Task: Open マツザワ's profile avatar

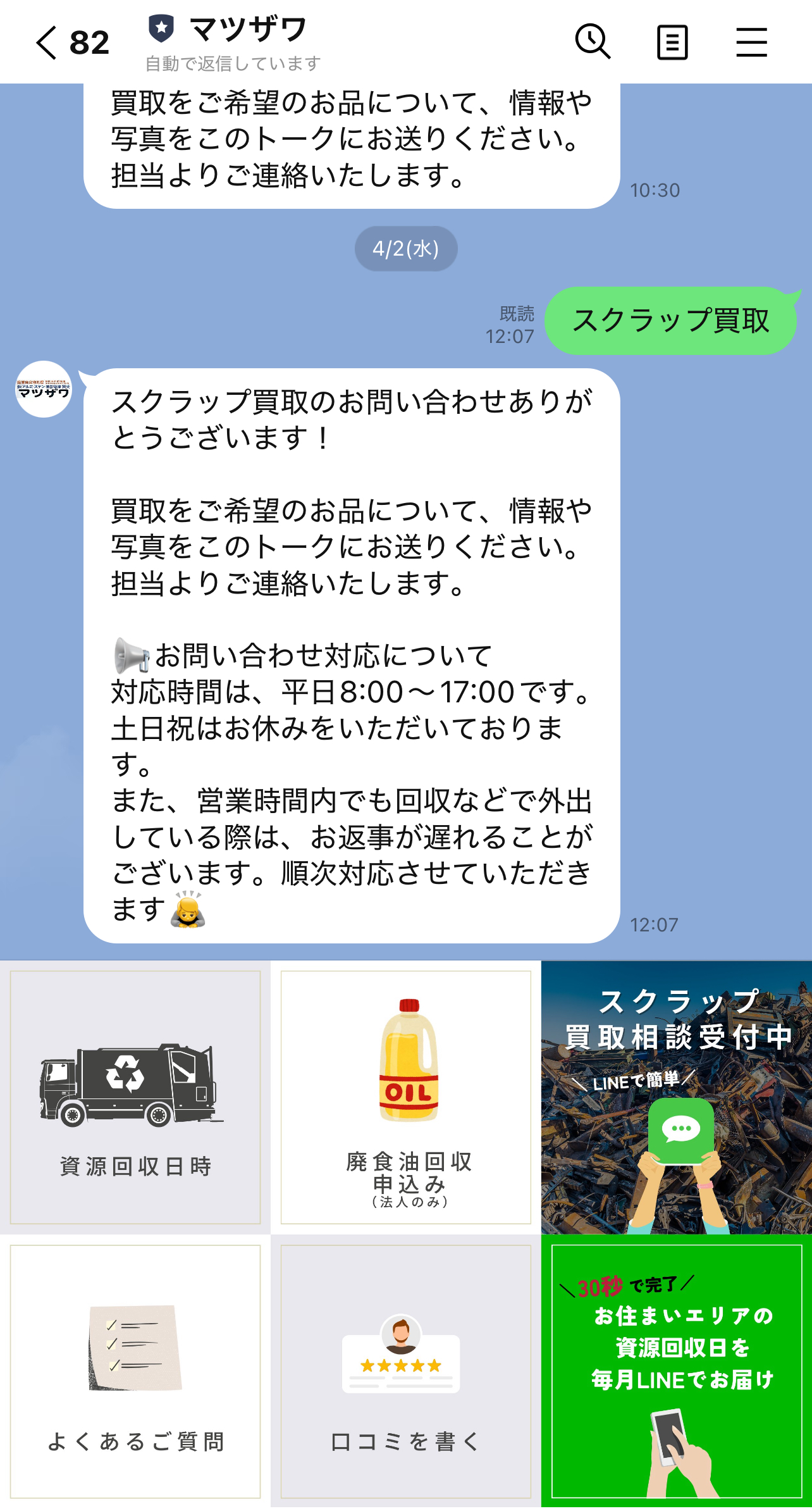Action: pyautogui.click(x=44, y=389)
